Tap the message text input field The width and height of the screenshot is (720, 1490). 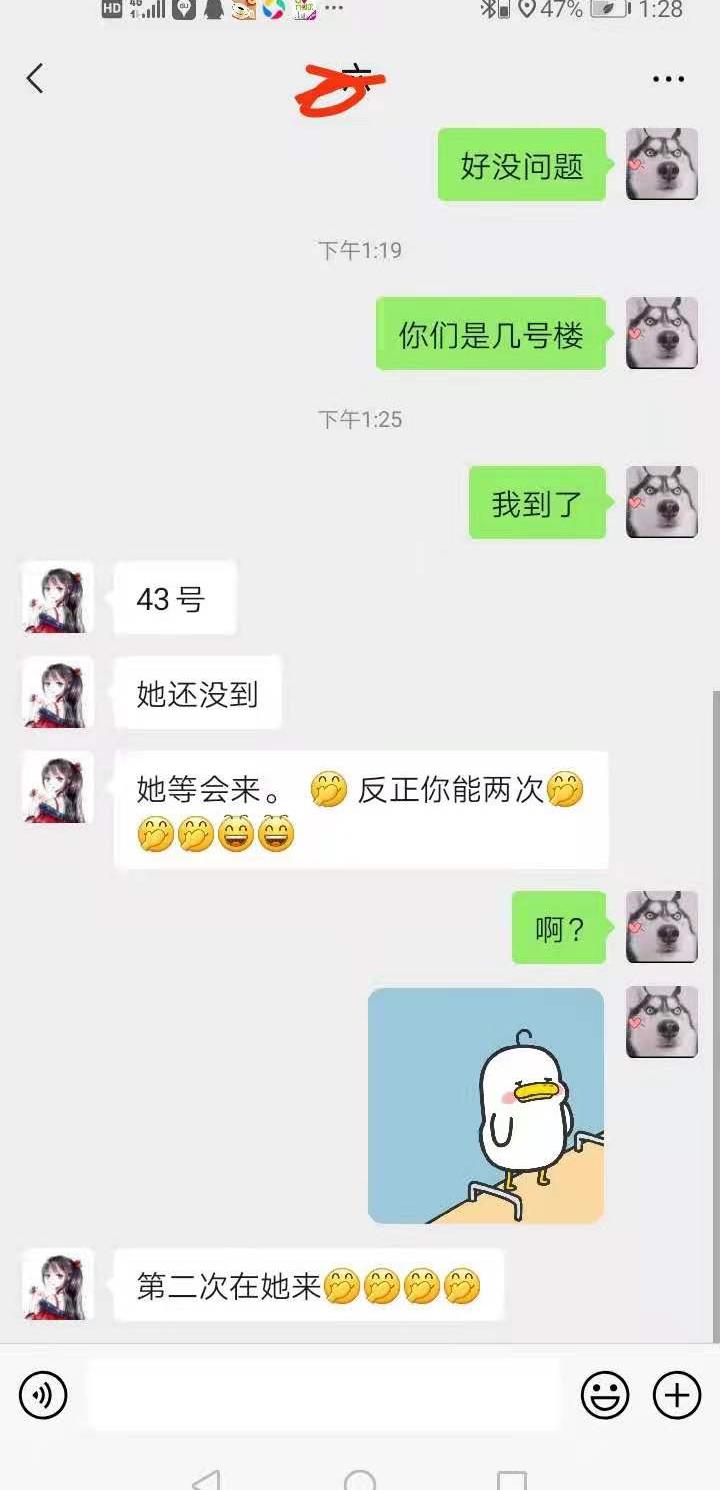[320, 1395]
